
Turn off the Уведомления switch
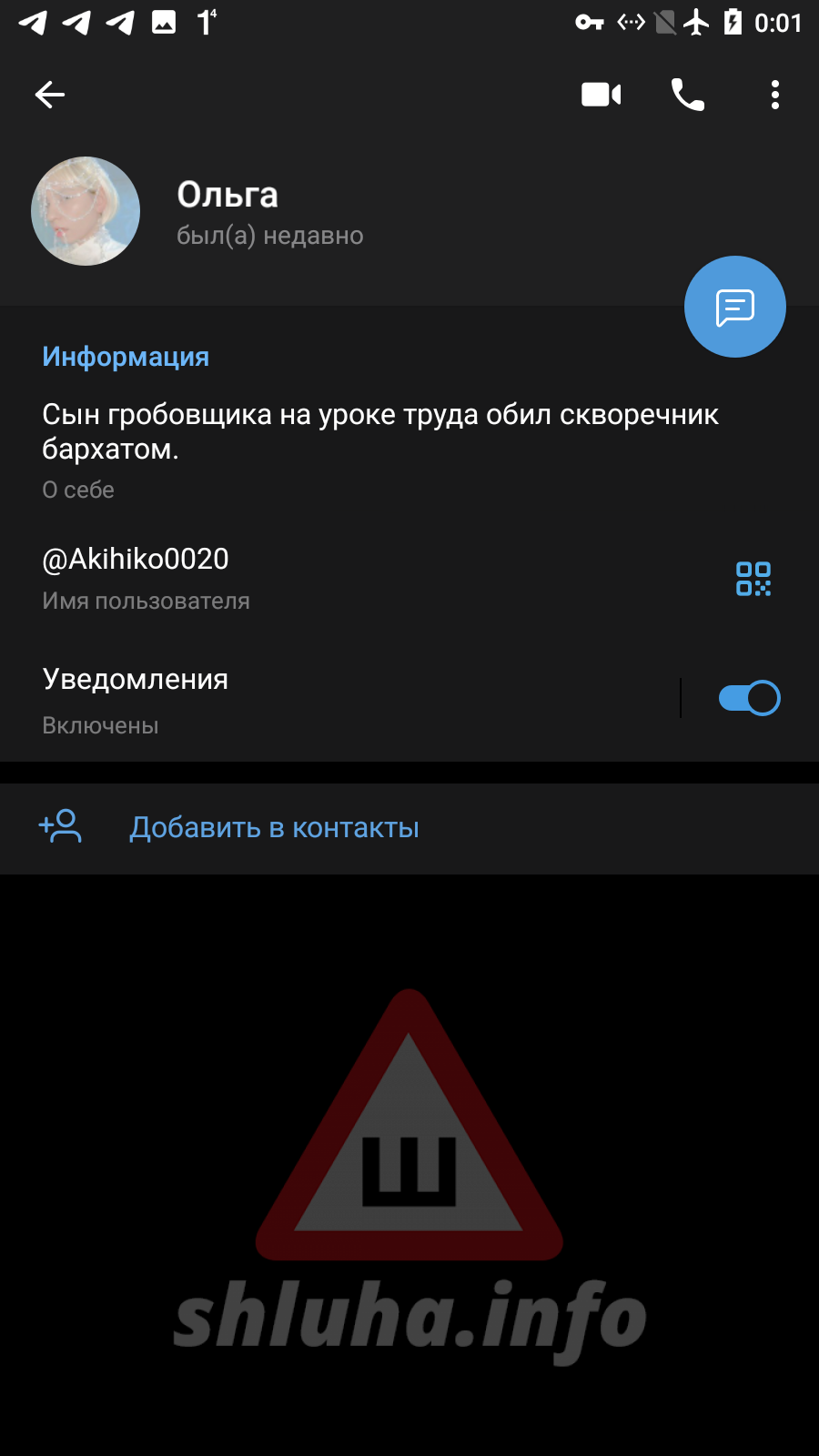749,698
